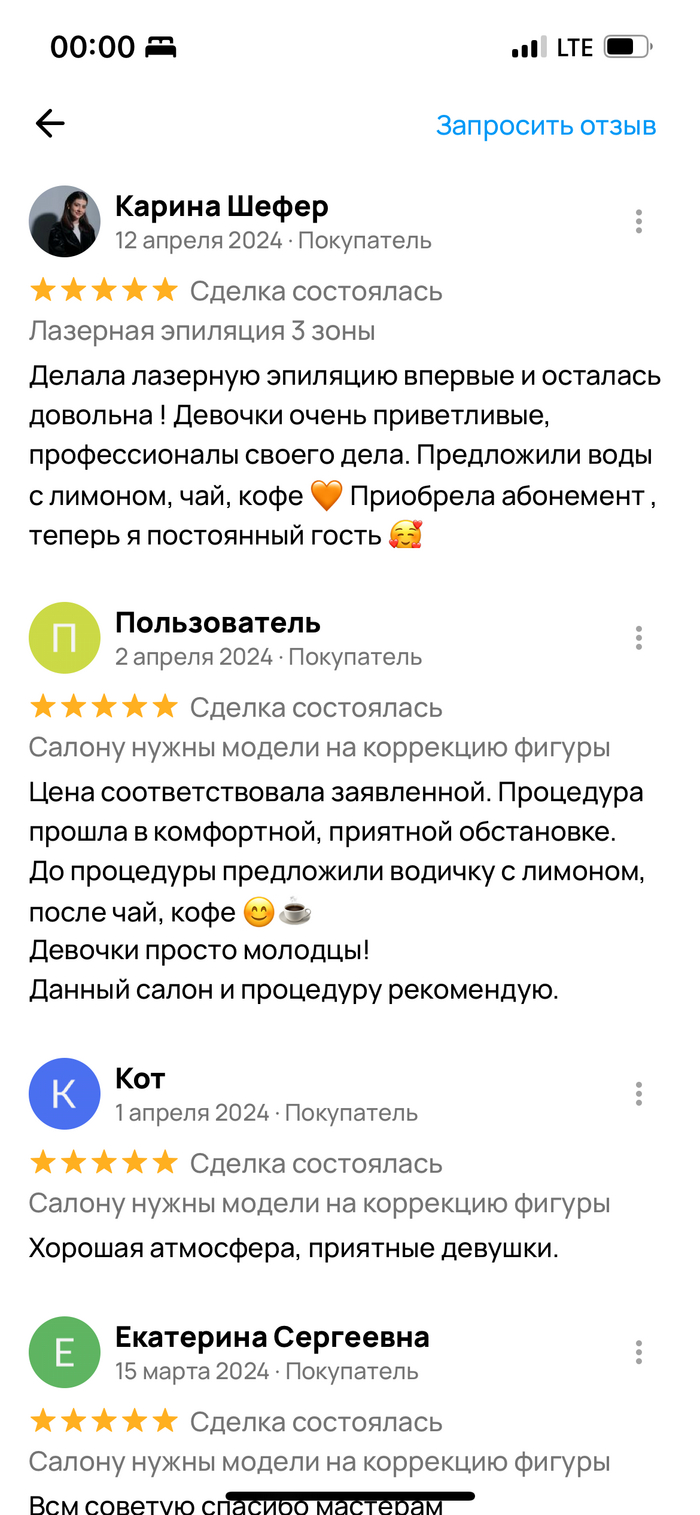700x1515 pixels.
Task: Open the options menu for Кот's review
Action: [639, 1094]
